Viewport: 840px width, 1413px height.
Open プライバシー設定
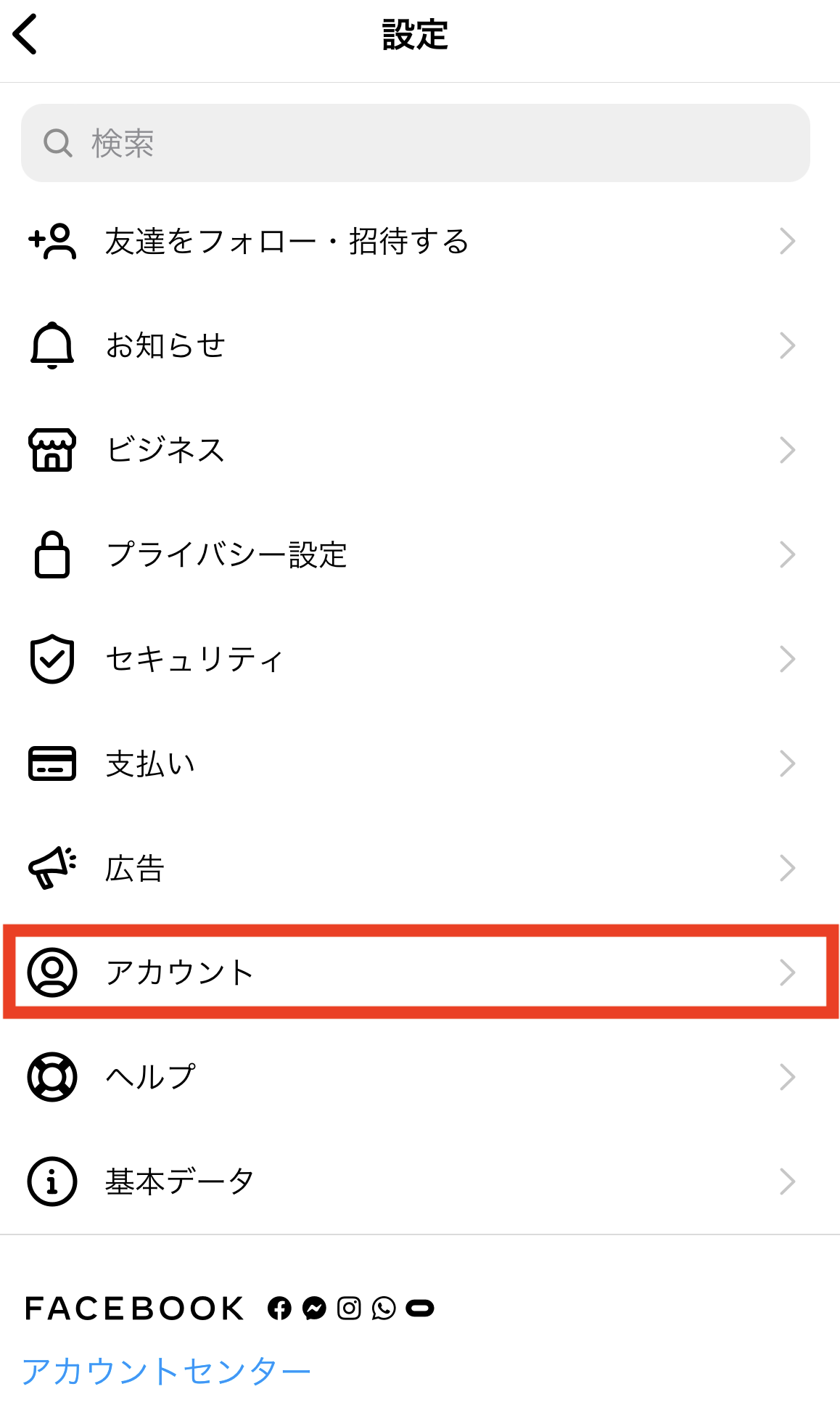(x=420, y=554)
